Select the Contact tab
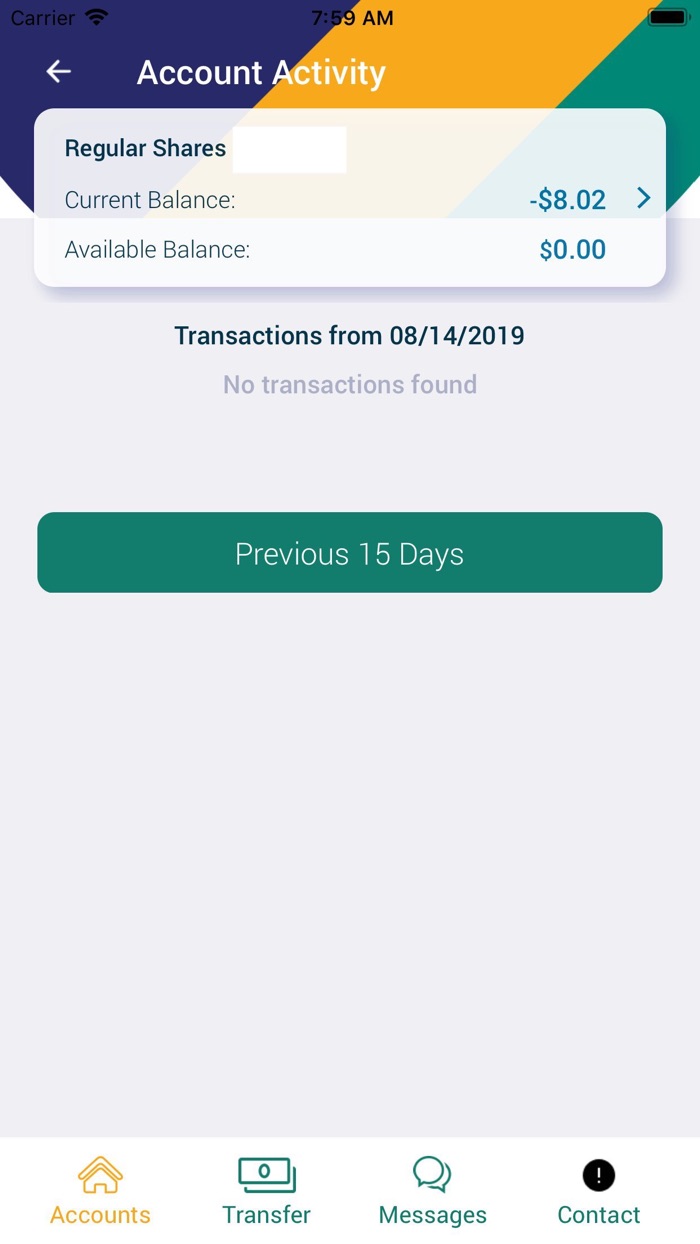The width and height of the screenshot is (700, 1244). (x=598, y=1192)
